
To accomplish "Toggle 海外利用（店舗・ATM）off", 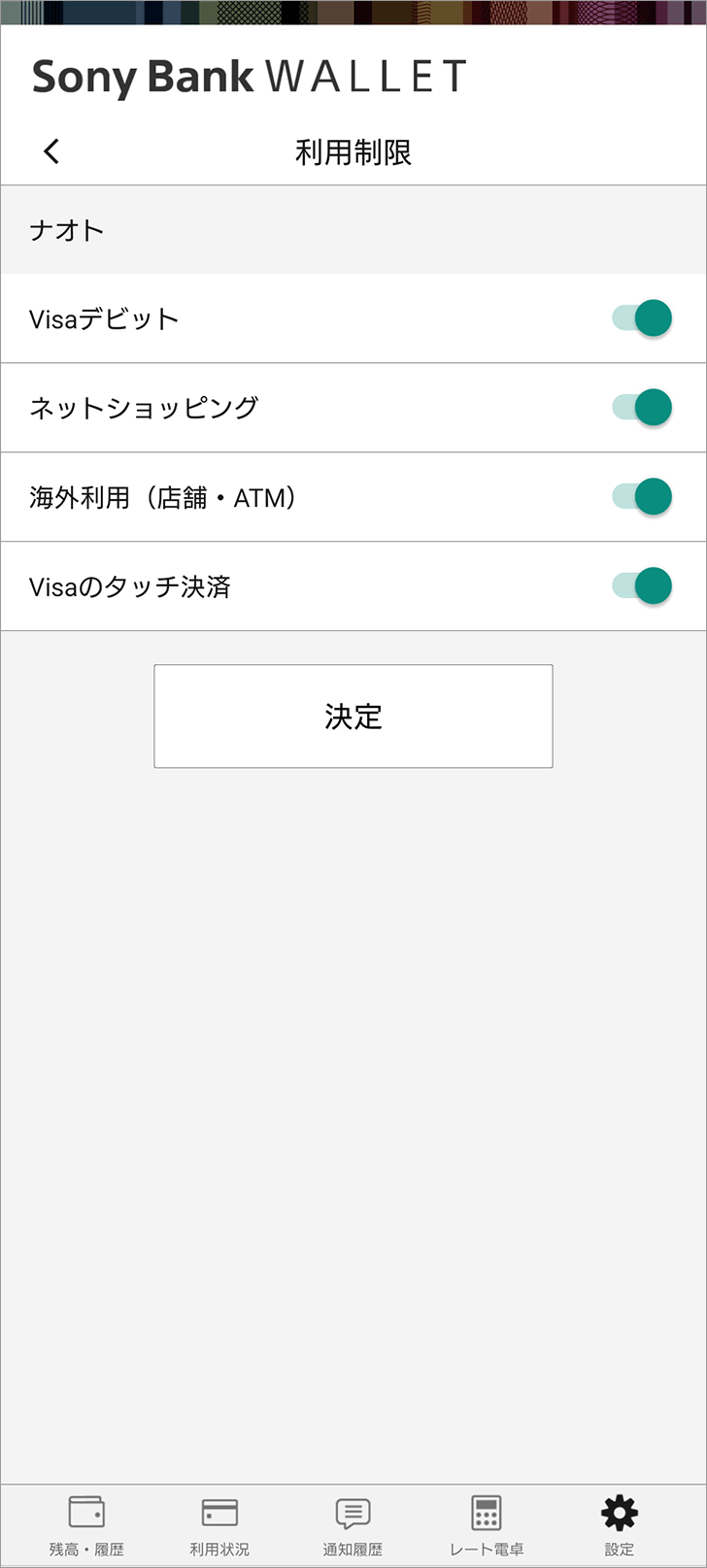I will [642, 497].
